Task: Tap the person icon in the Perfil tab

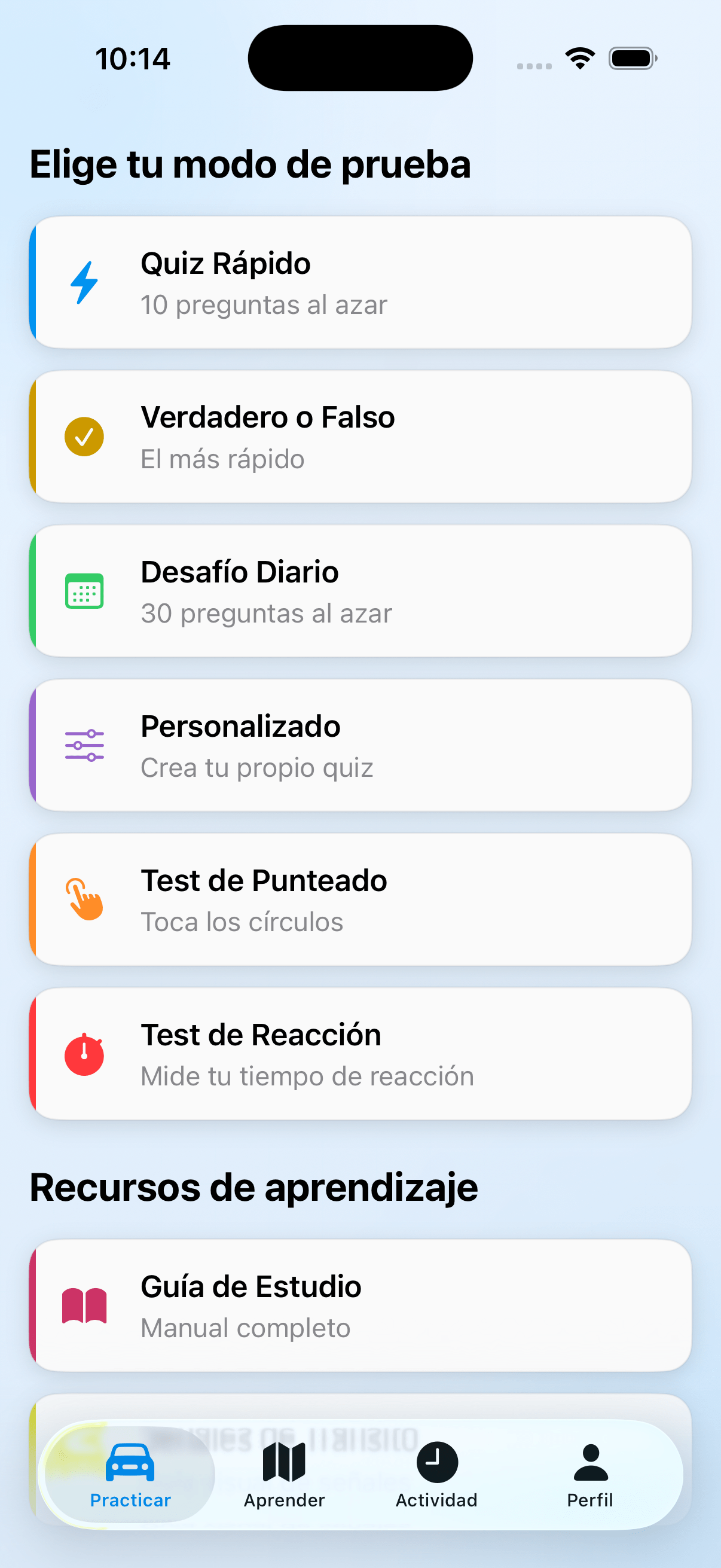Action: point(589,1463)
